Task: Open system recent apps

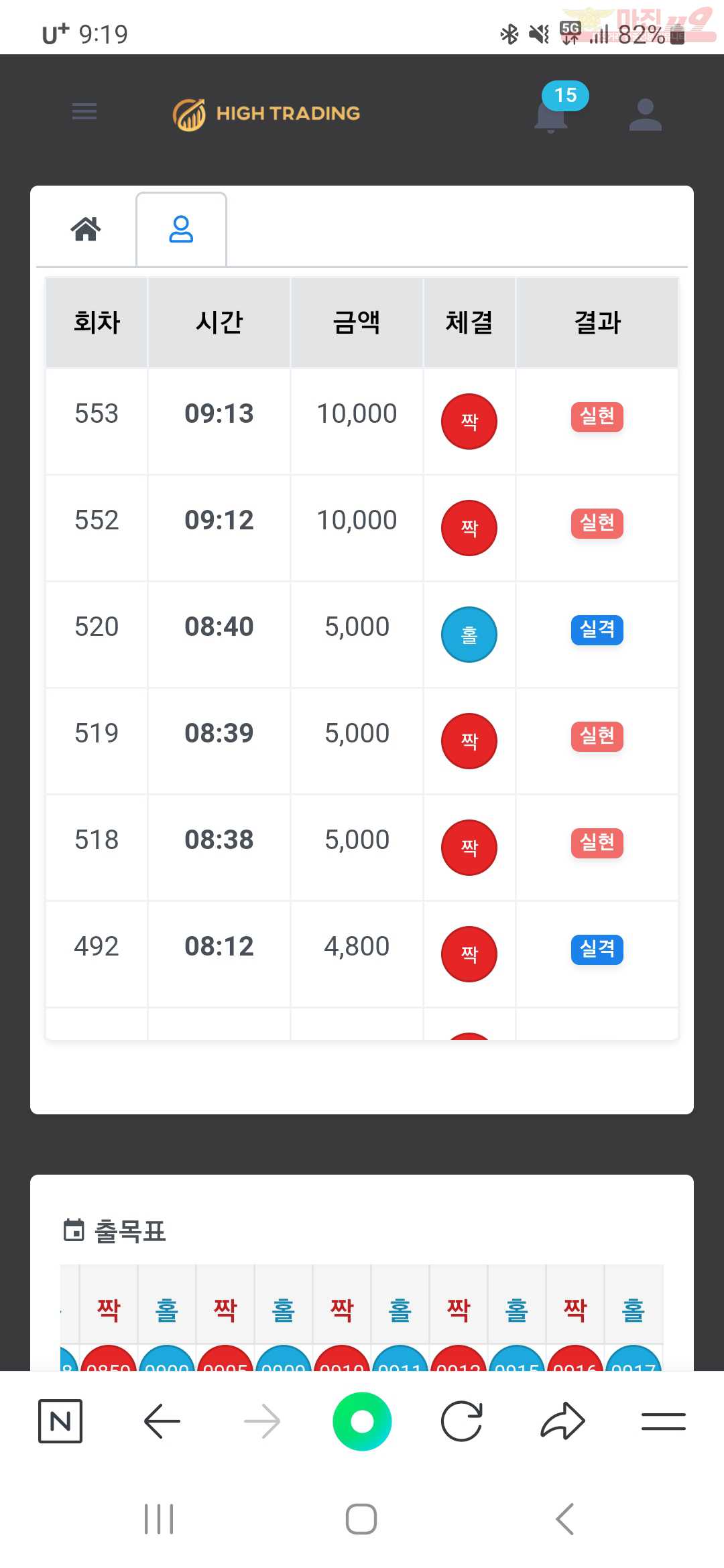Action: click(x=159, y=1518)
